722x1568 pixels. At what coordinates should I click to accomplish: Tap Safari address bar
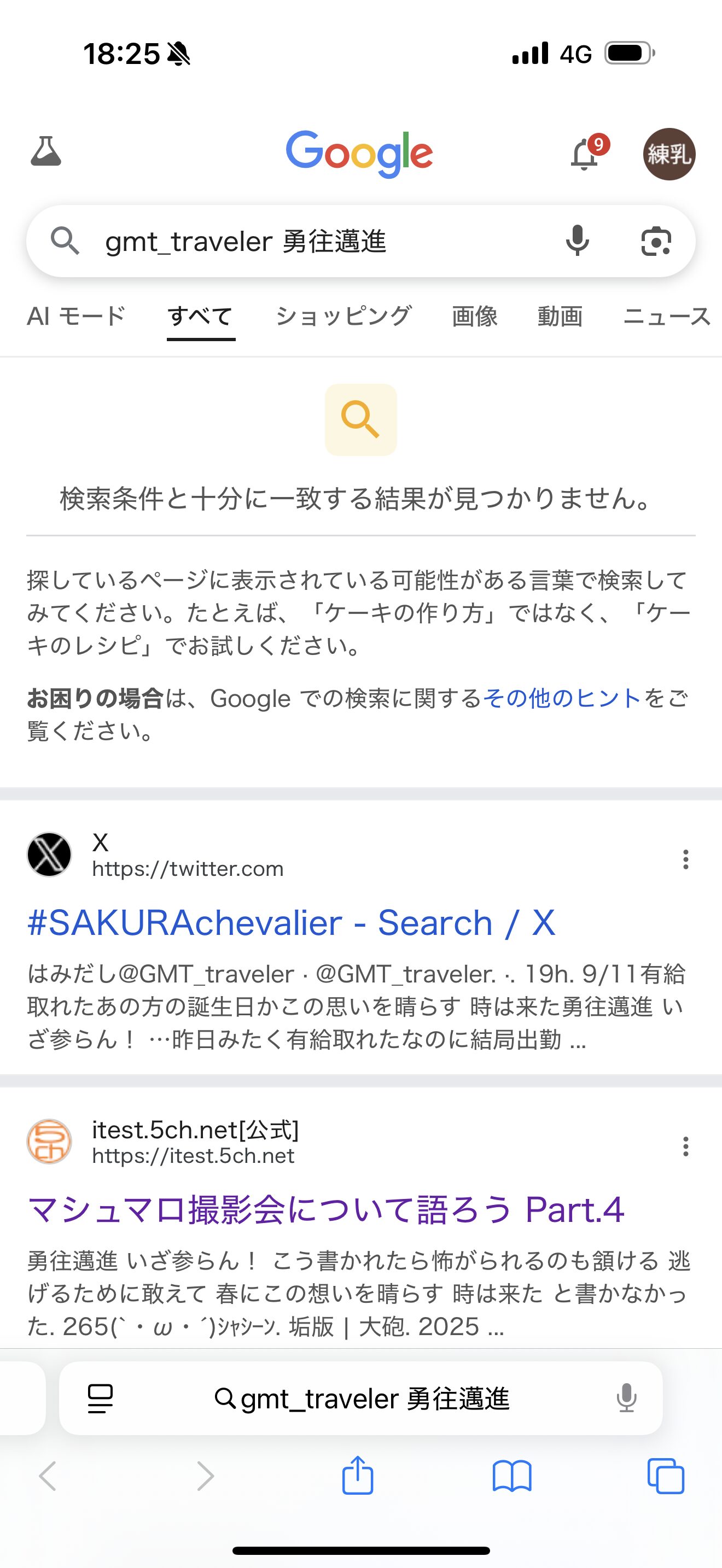[x=362, y=1399]
